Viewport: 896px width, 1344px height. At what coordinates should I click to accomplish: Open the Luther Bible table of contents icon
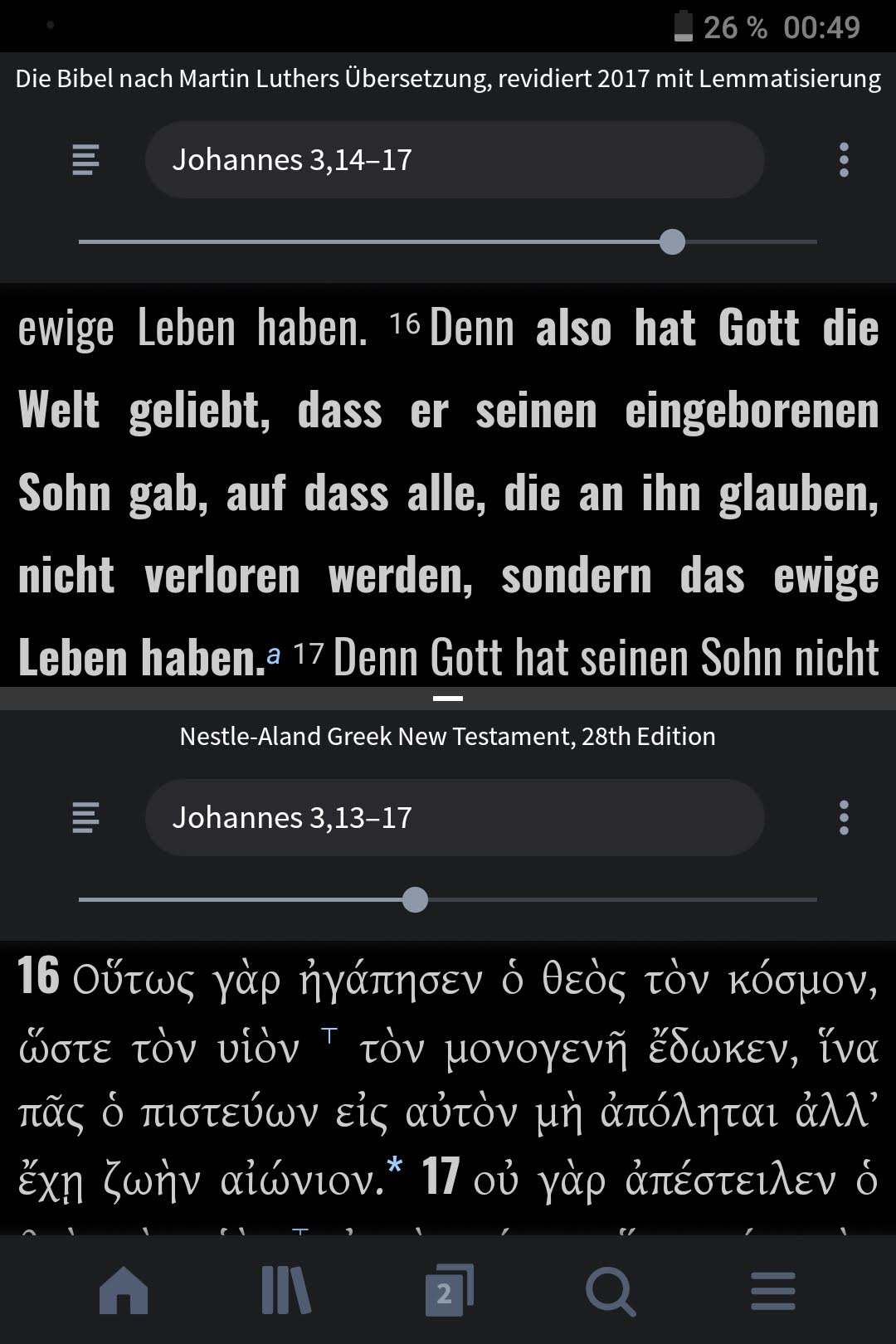click(85, 160)
